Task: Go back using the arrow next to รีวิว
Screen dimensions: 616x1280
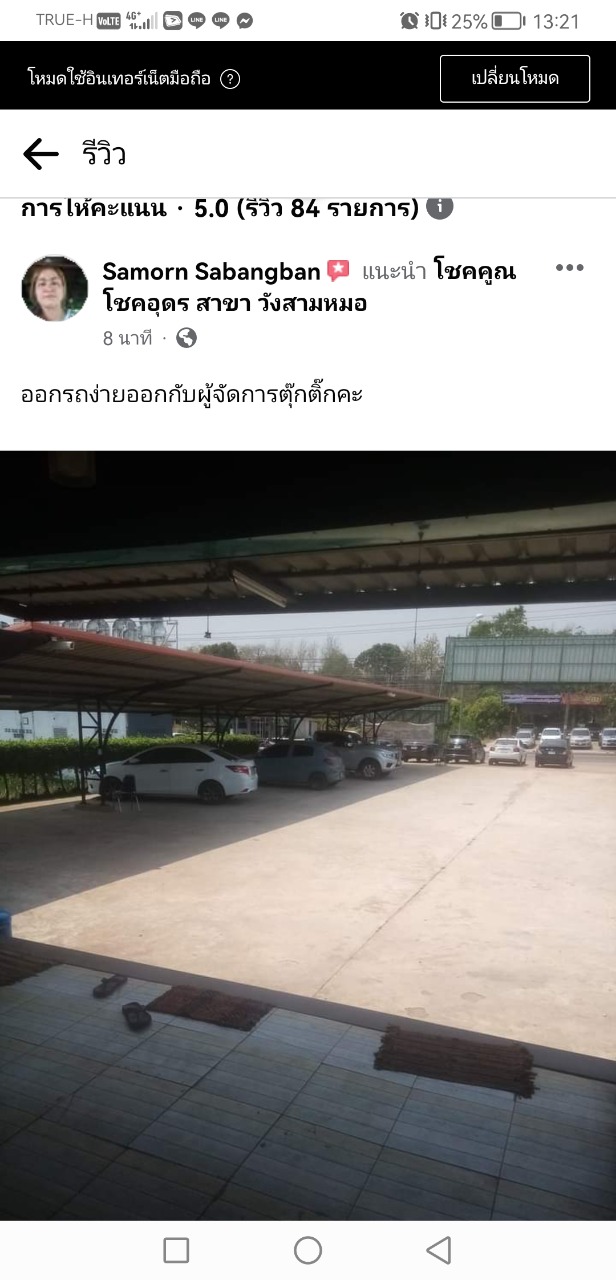Action: click(x=41, y=154)
